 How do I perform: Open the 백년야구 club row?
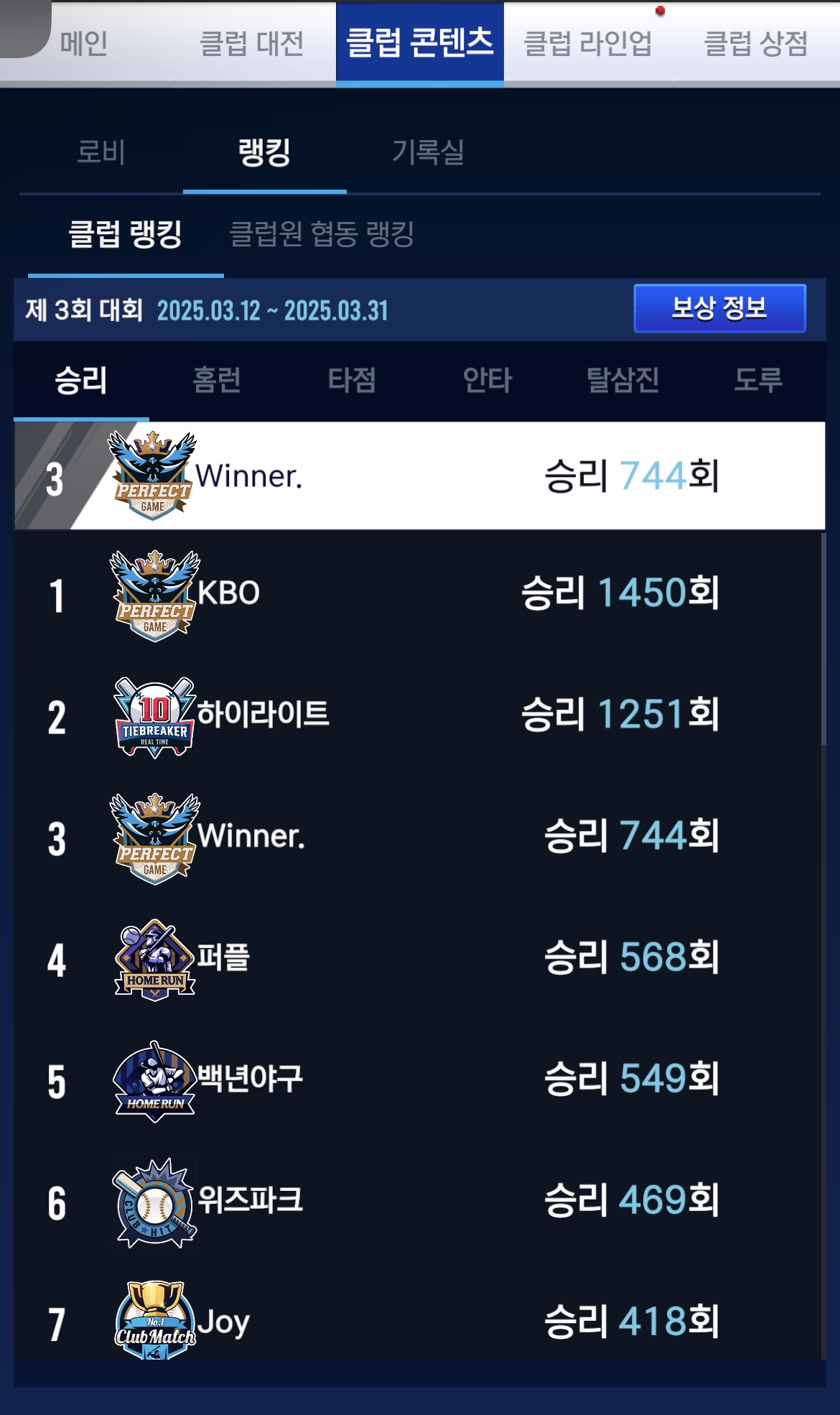click(x=416, y=1080)
